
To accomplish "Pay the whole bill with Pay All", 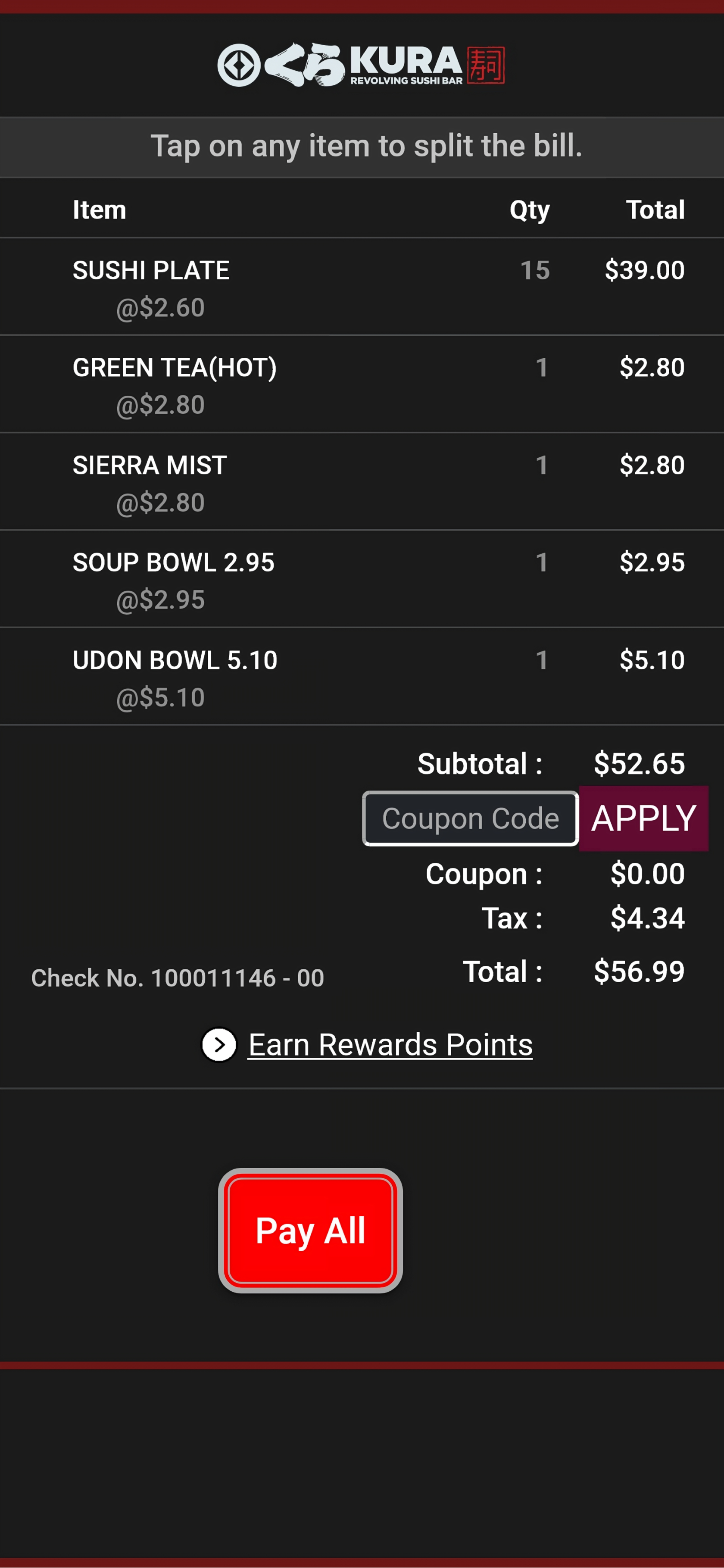I will tap(310, 1230).
